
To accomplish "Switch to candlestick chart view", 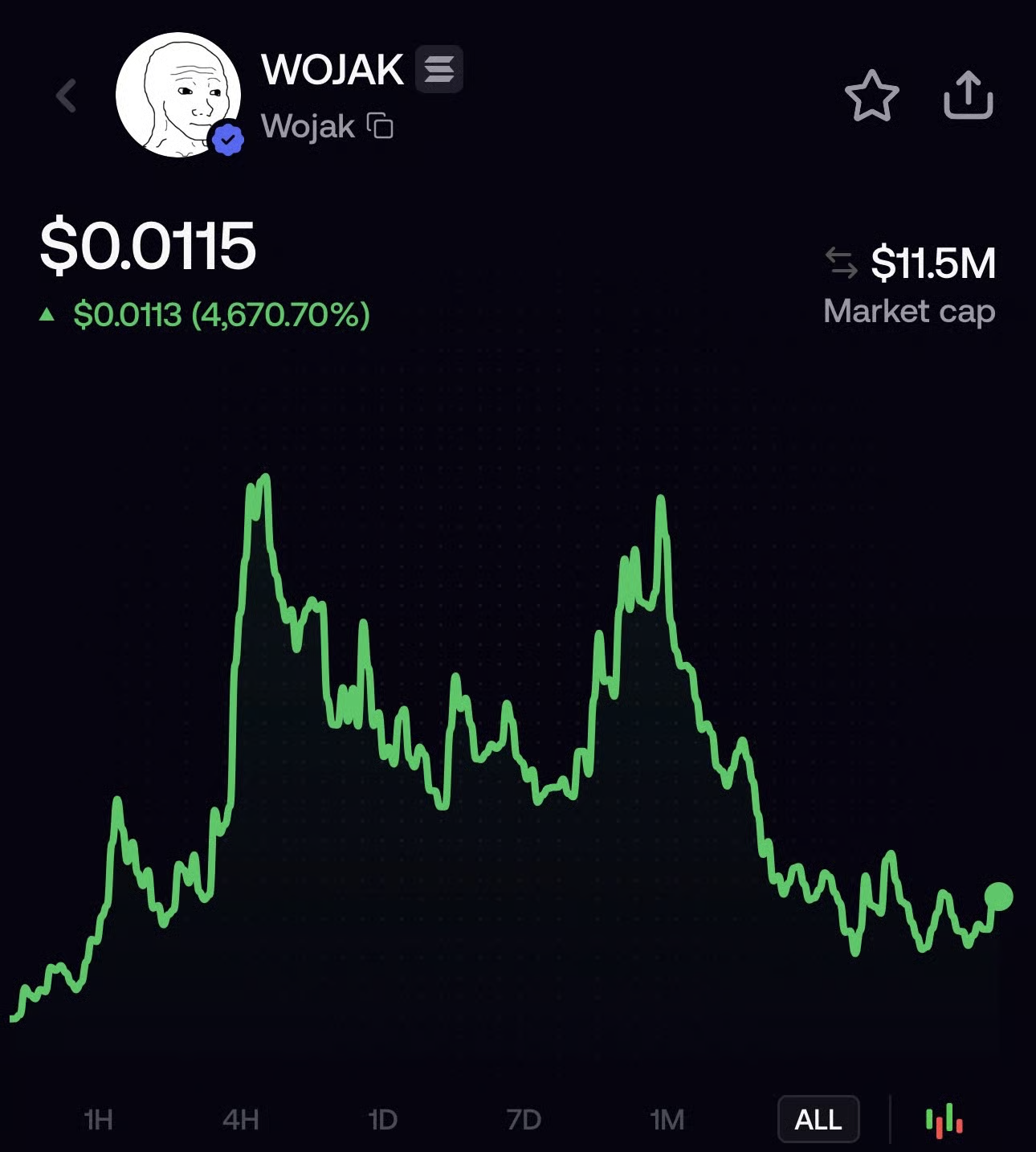I will point(944,1119).
